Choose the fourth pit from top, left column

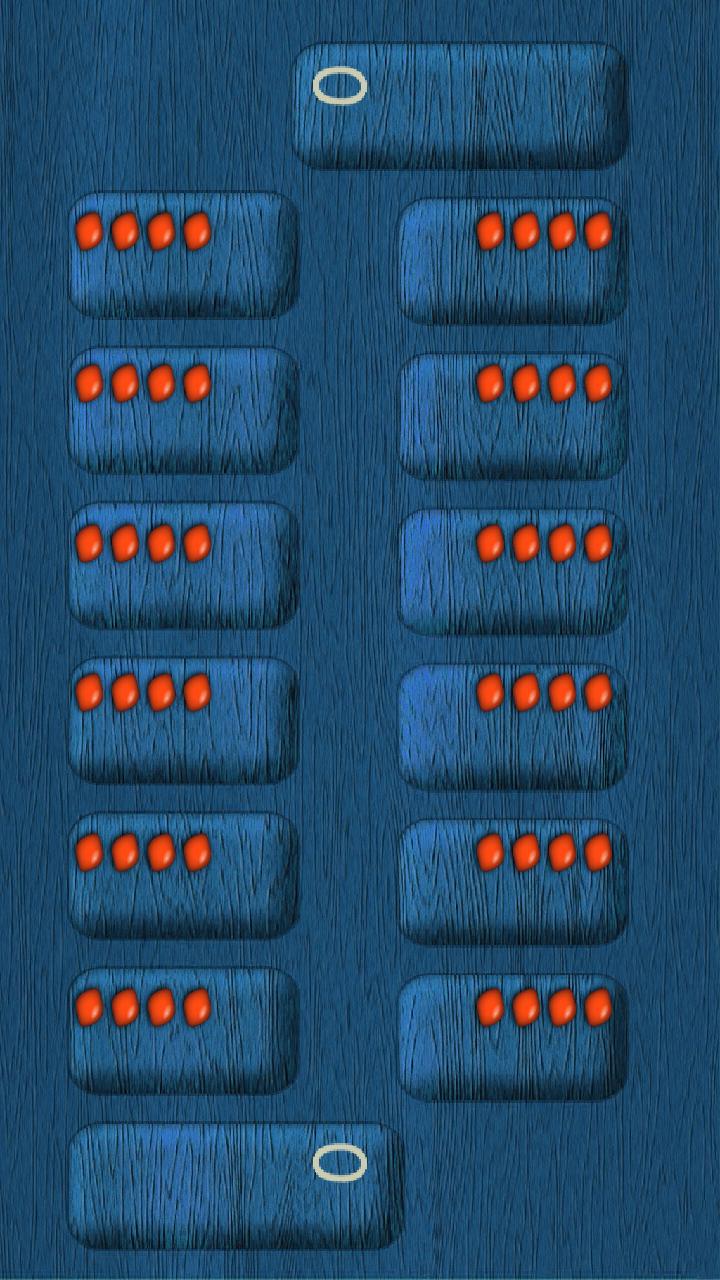pos(183,721)
